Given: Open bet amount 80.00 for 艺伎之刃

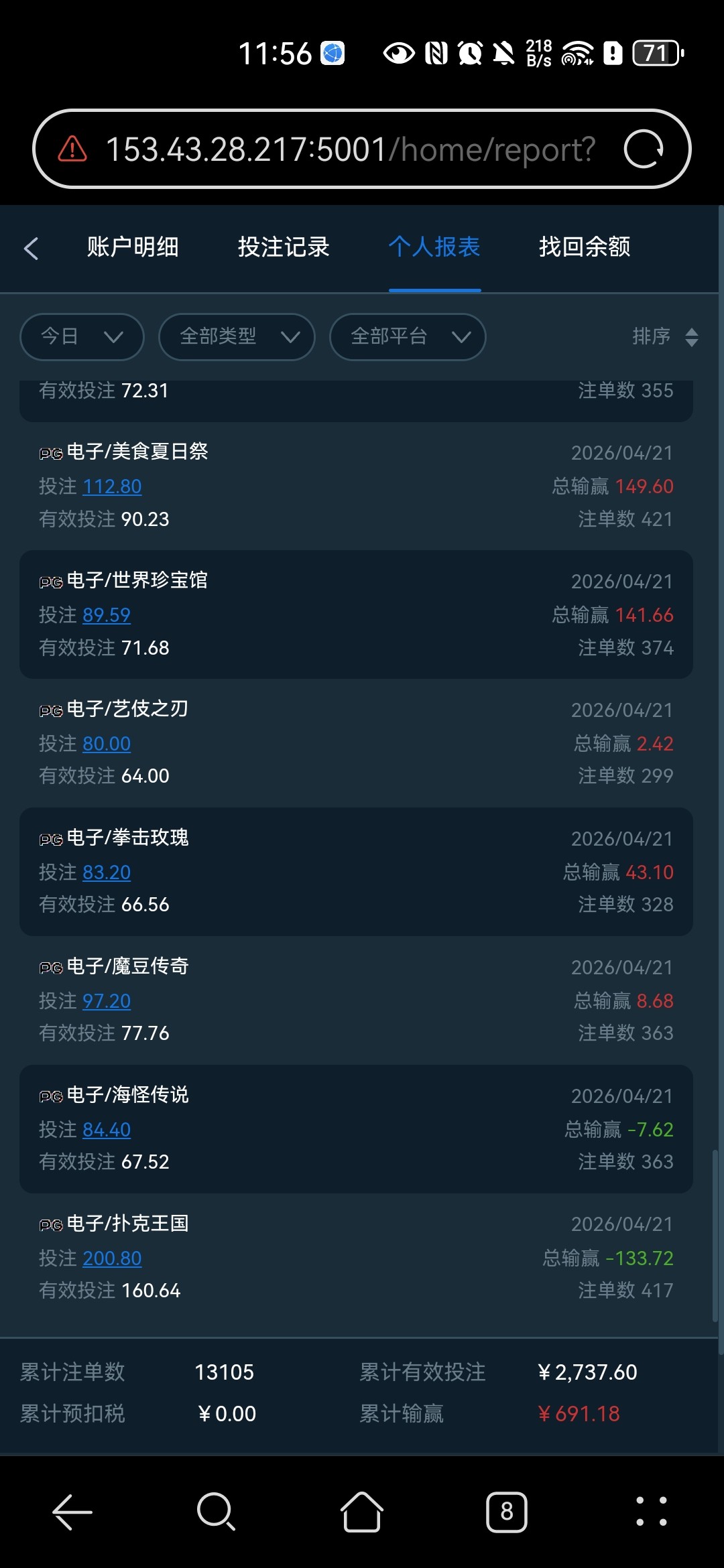Looking at the screenshot, I should coord(107,744).
